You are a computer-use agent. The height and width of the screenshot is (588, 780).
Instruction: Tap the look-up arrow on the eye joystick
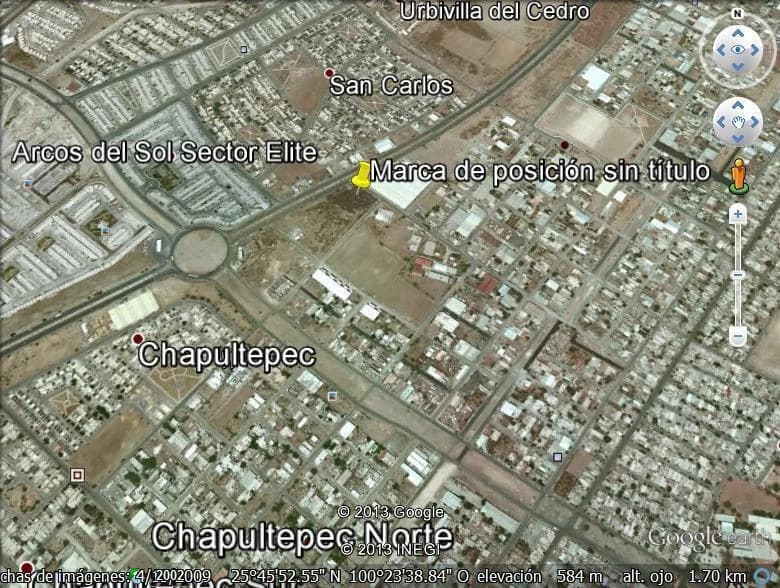pyautogui.click(x=738, y=32)
